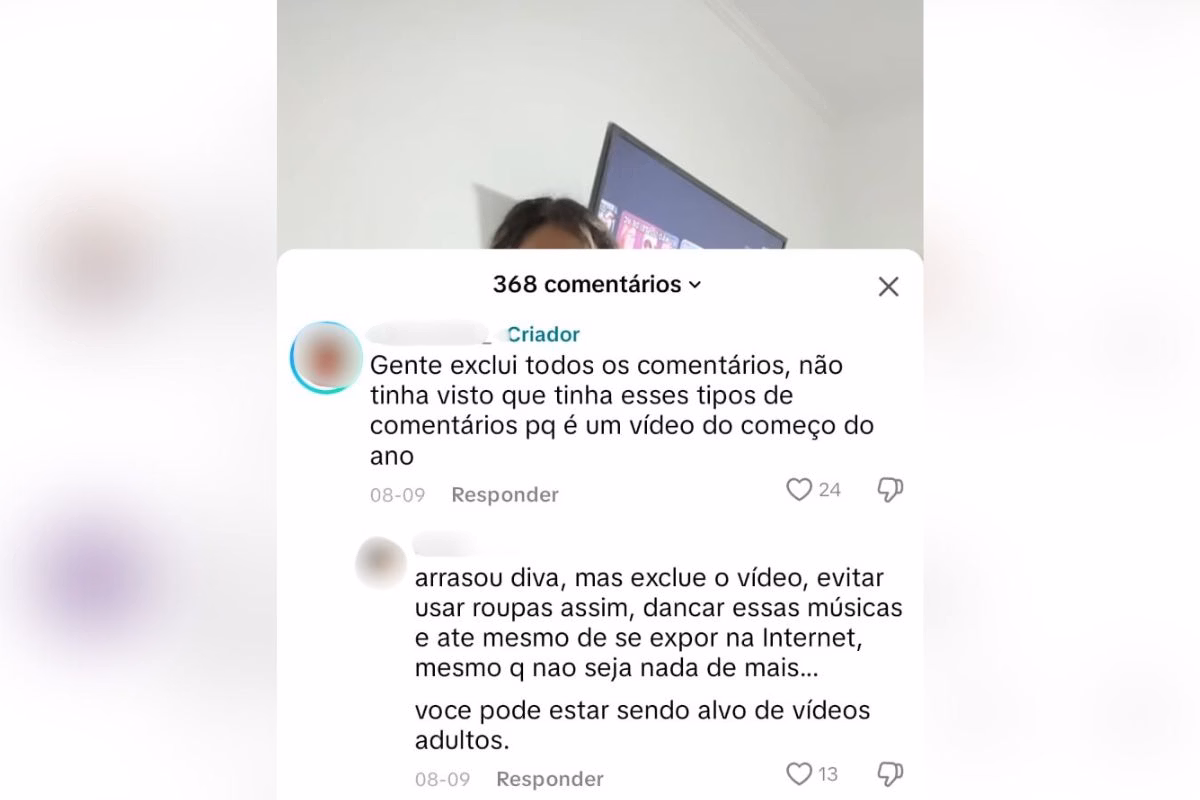This screenshot has height=800, width=1200.
Task: Open the creator's profile picture
Action: tap(326, 357)
